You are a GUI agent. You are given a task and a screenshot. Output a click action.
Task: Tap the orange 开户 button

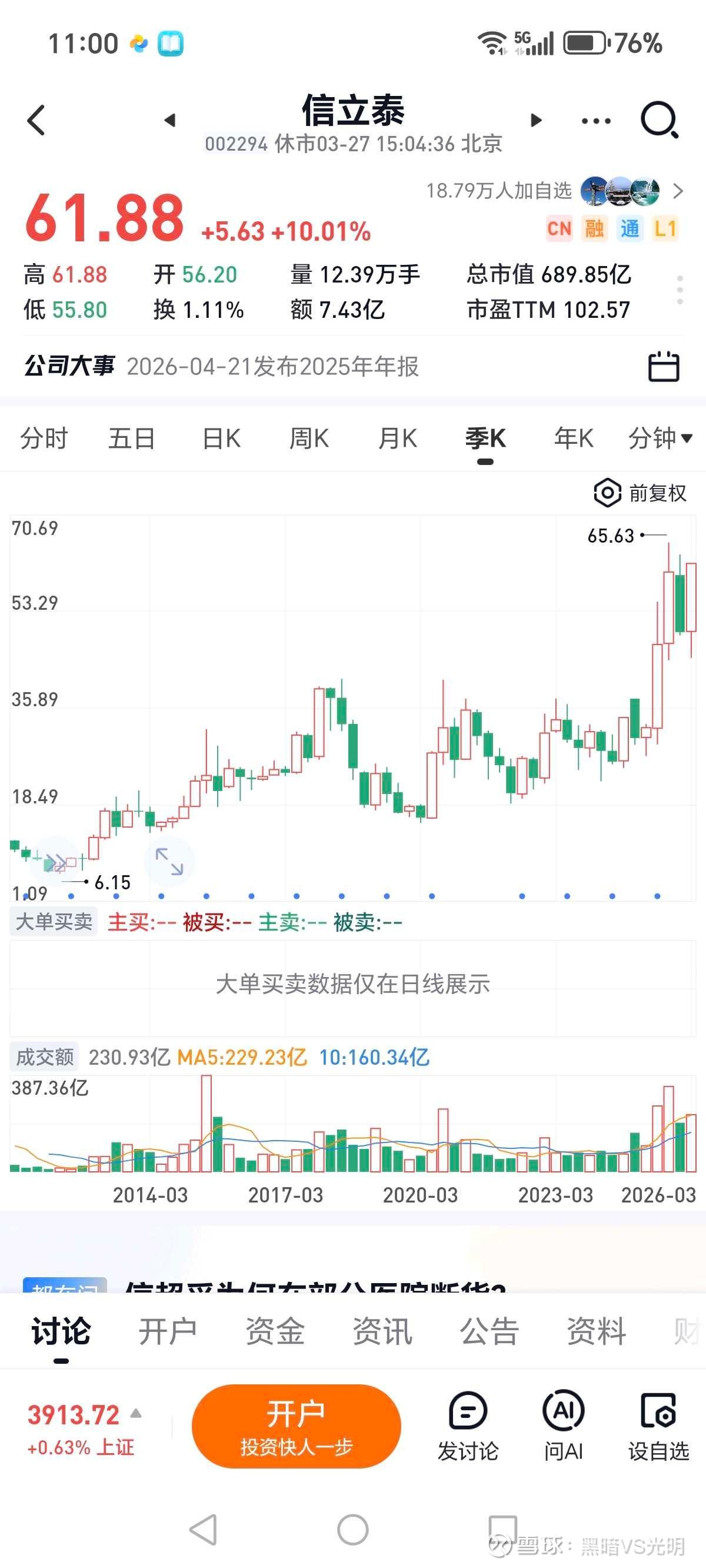pyautogui.click(x=297, y=1426)
